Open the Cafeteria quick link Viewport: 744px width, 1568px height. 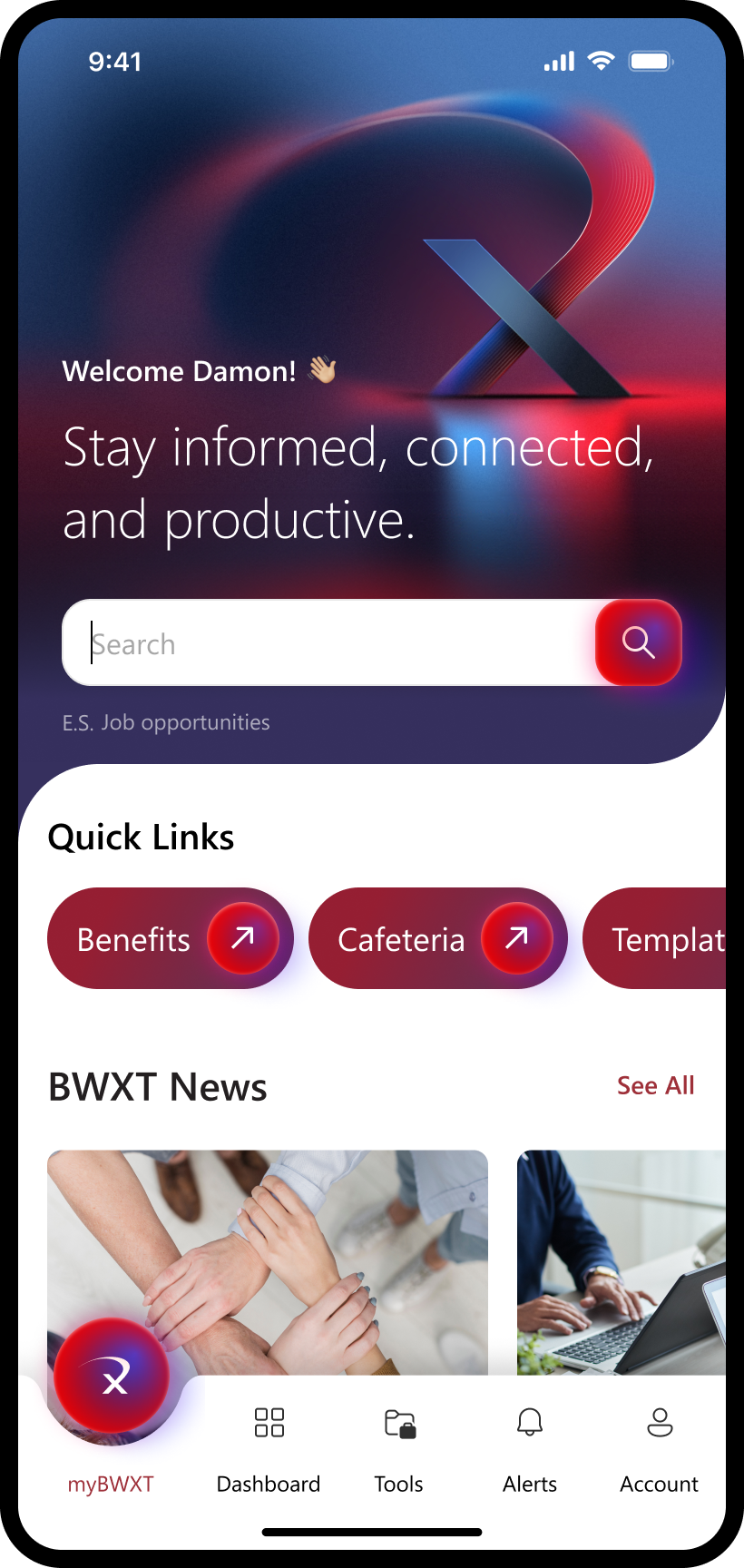click(x=437, y=938)
